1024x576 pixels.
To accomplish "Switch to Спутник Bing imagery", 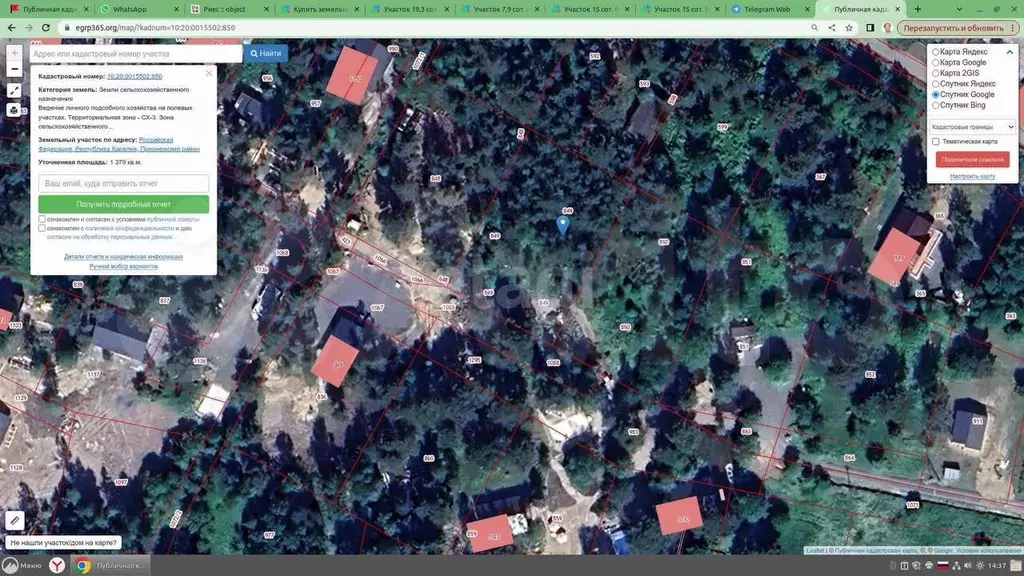I will [x=935, y=105].
